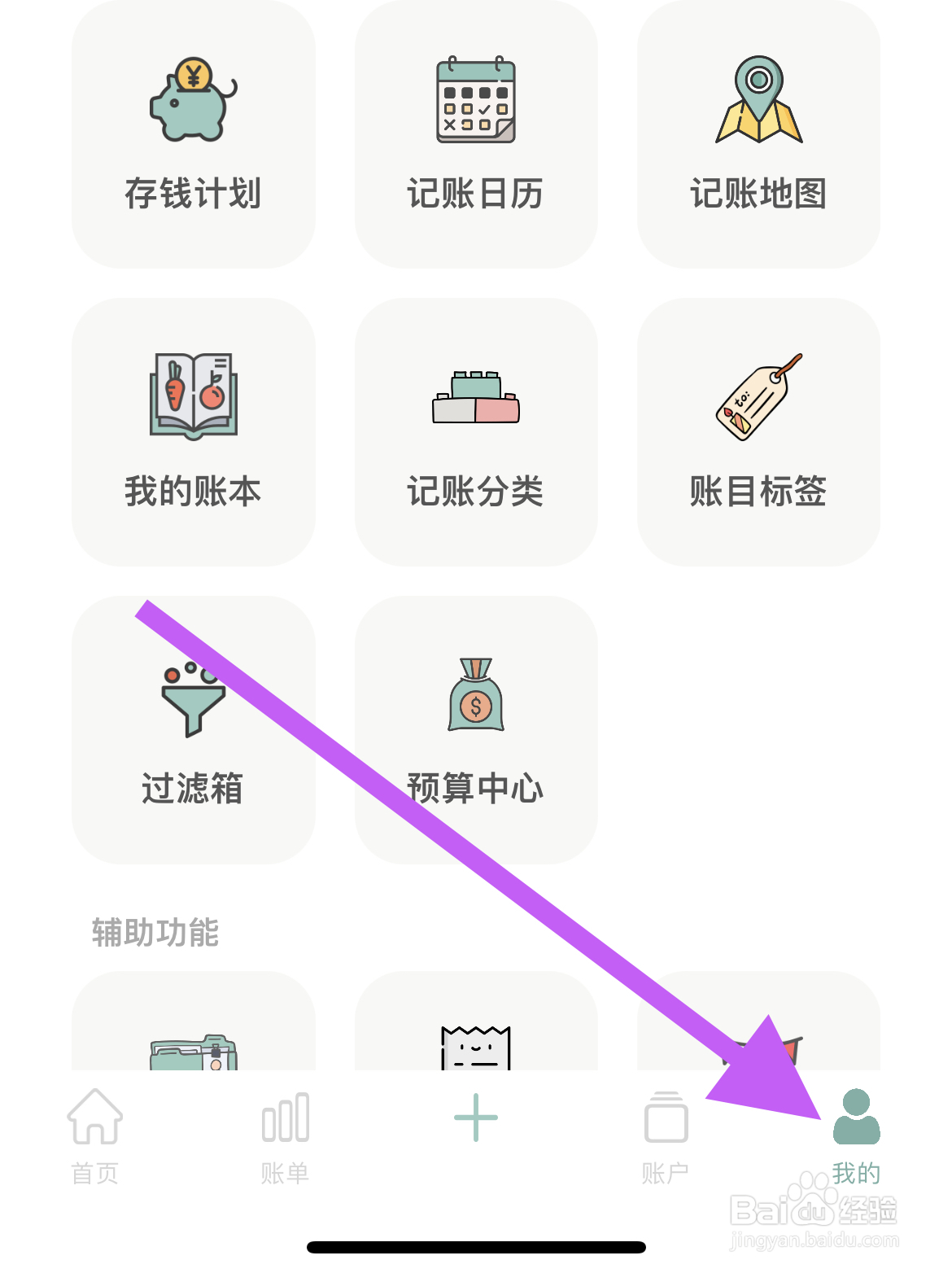
Task: Open 记账分类 categories
Action: coord(476,431)
